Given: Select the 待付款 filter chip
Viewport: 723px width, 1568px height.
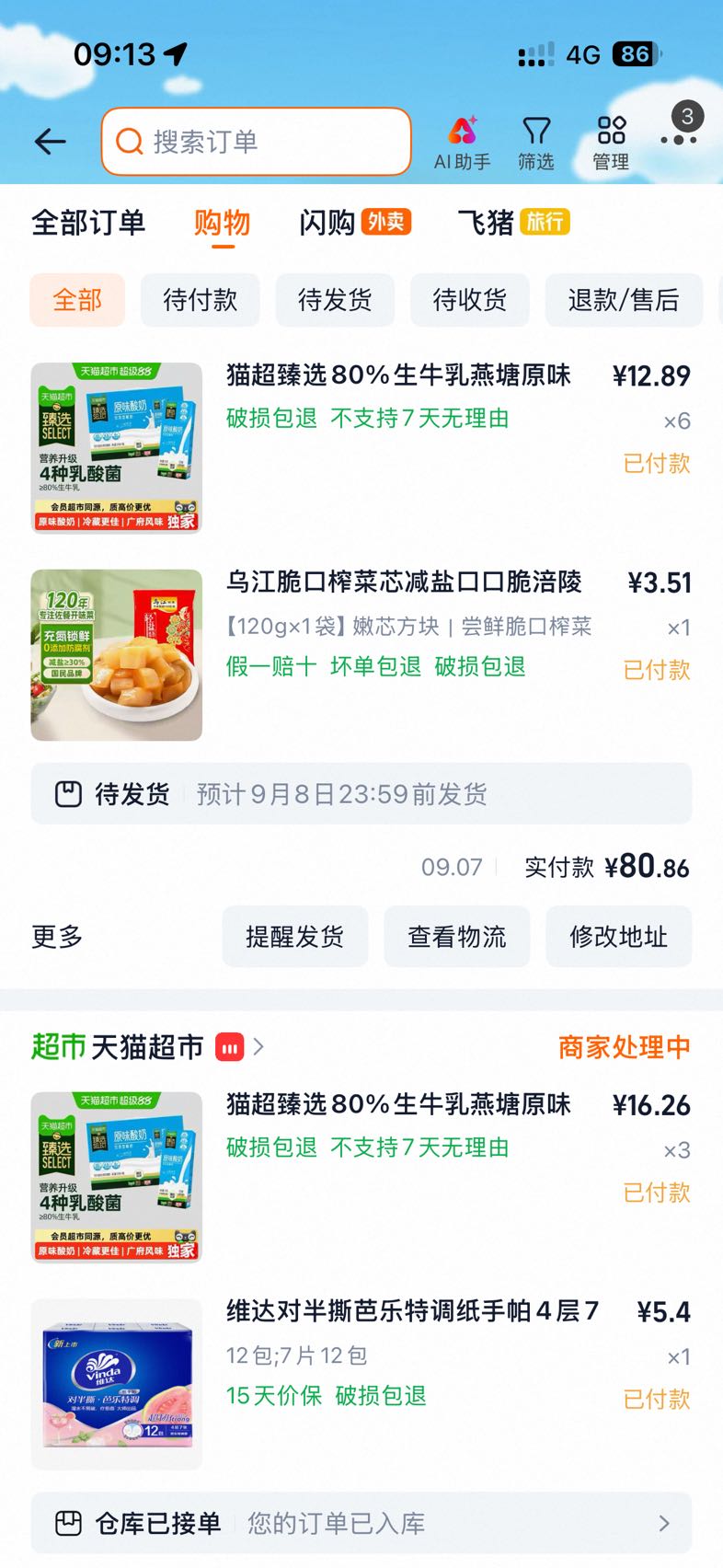Looking at the screenshot, I should pyautogui.click(x=200, y=300).
